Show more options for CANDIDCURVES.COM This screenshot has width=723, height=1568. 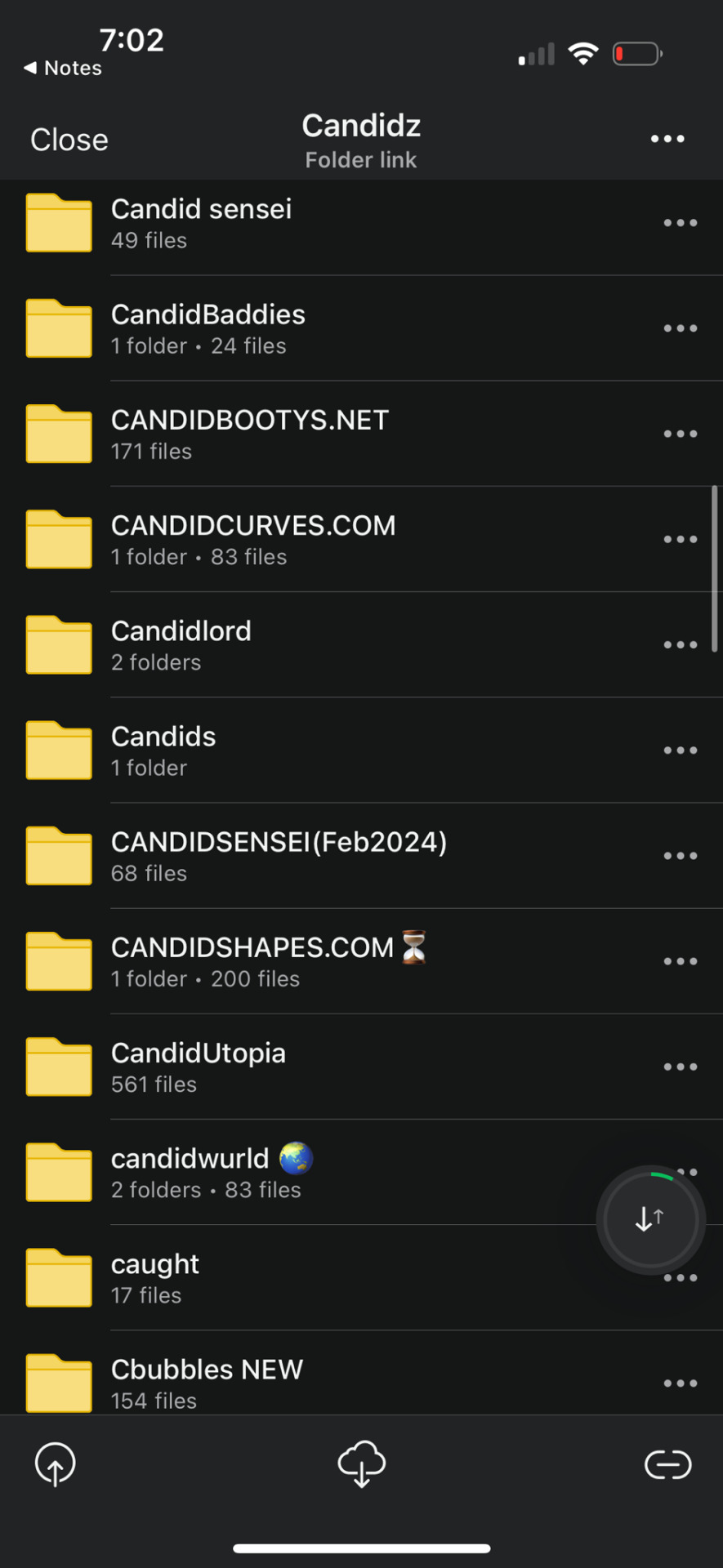680,539
